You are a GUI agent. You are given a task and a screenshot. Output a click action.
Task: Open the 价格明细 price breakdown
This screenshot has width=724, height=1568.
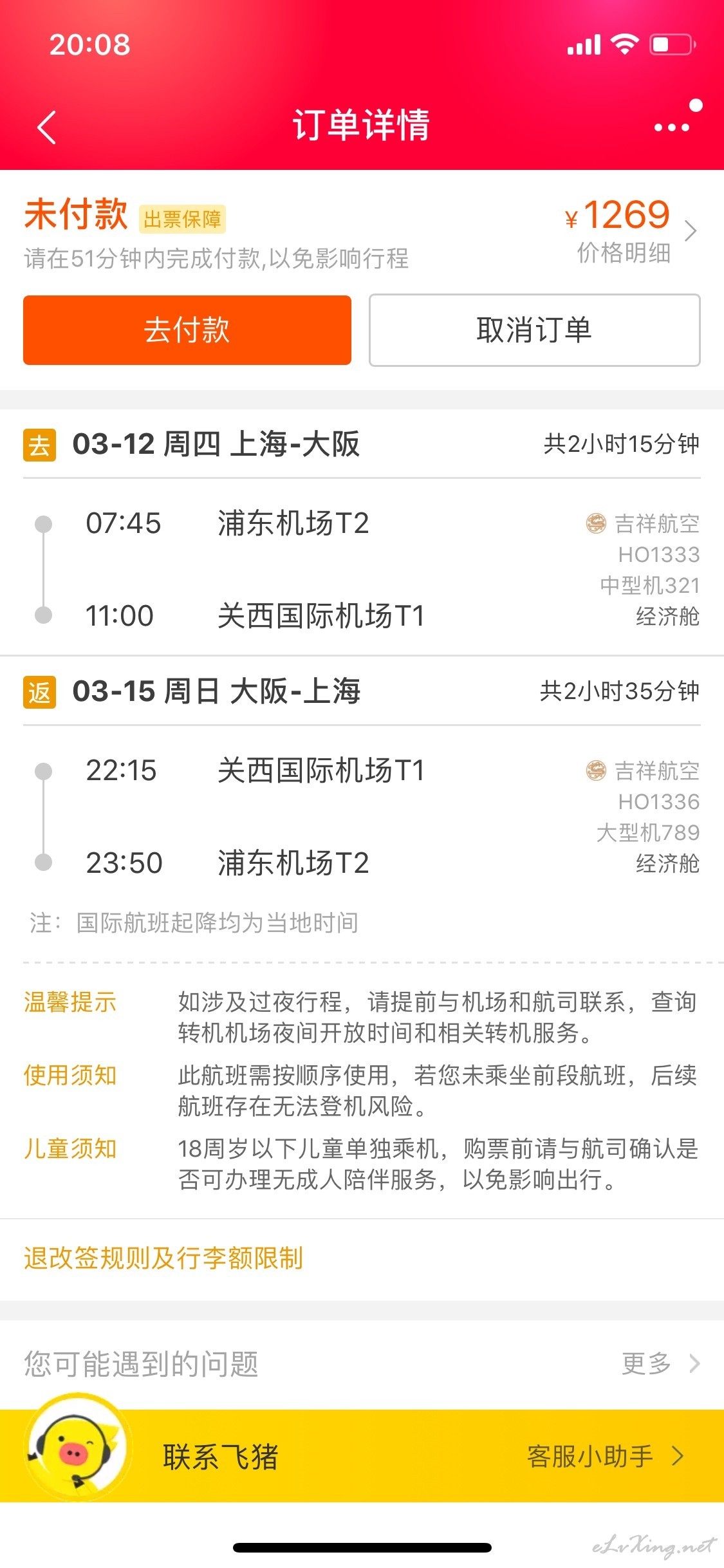coord(624,253)
